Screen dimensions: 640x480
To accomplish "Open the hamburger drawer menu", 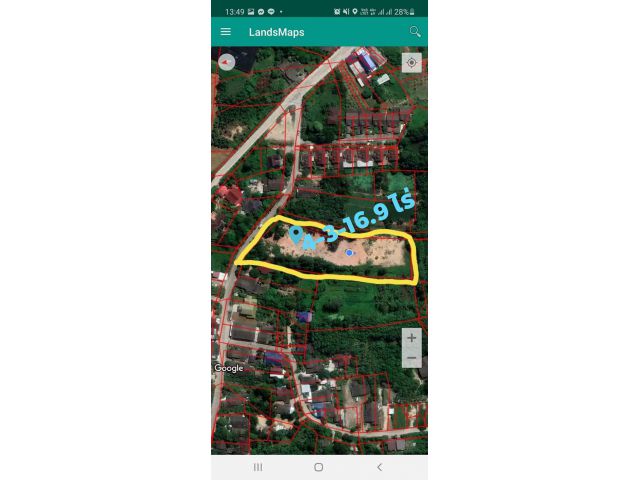I will 226,32.
